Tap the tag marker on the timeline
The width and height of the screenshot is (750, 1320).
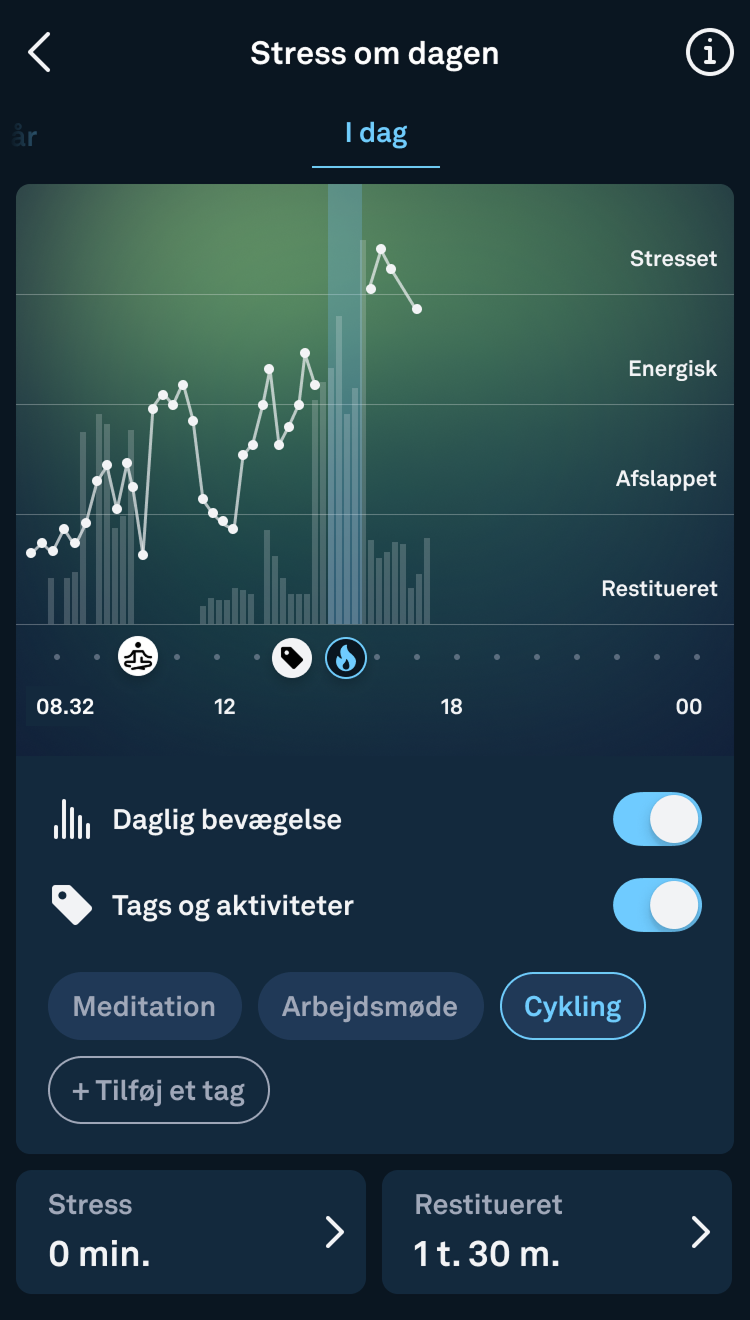pyautogui.click(x=292, y=657)
